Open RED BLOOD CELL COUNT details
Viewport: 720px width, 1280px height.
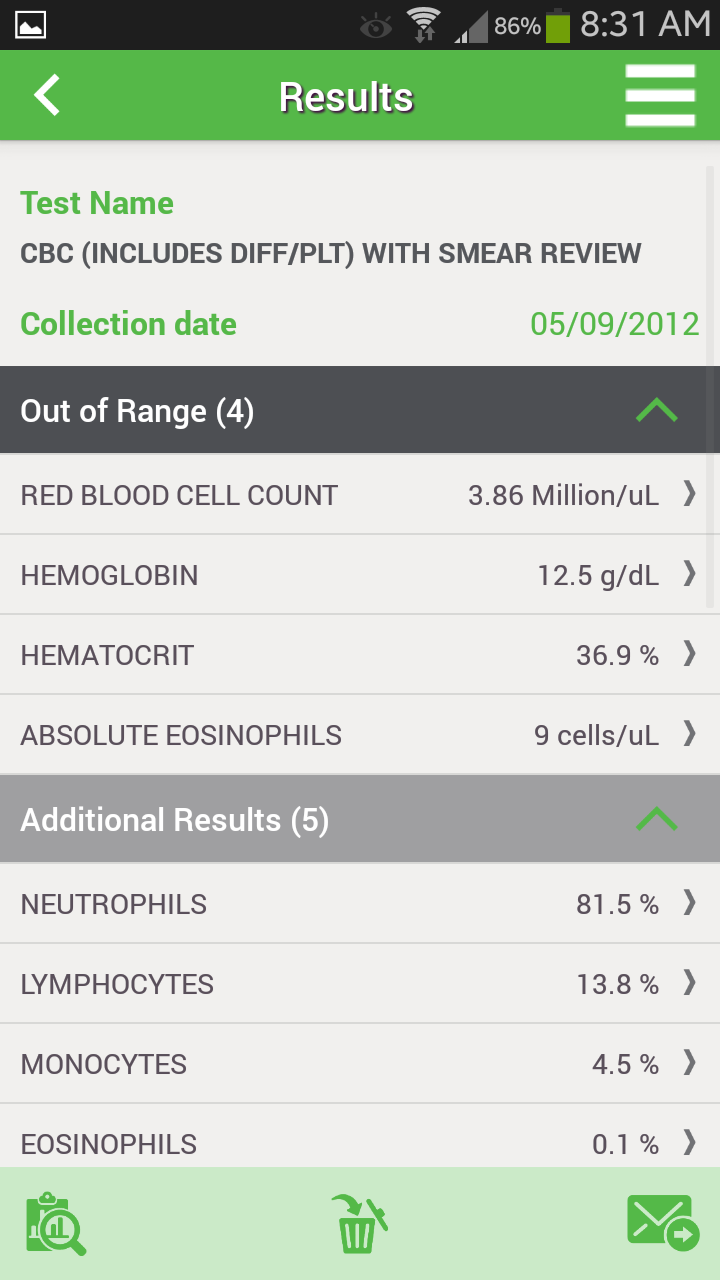(x=360, y=495)
